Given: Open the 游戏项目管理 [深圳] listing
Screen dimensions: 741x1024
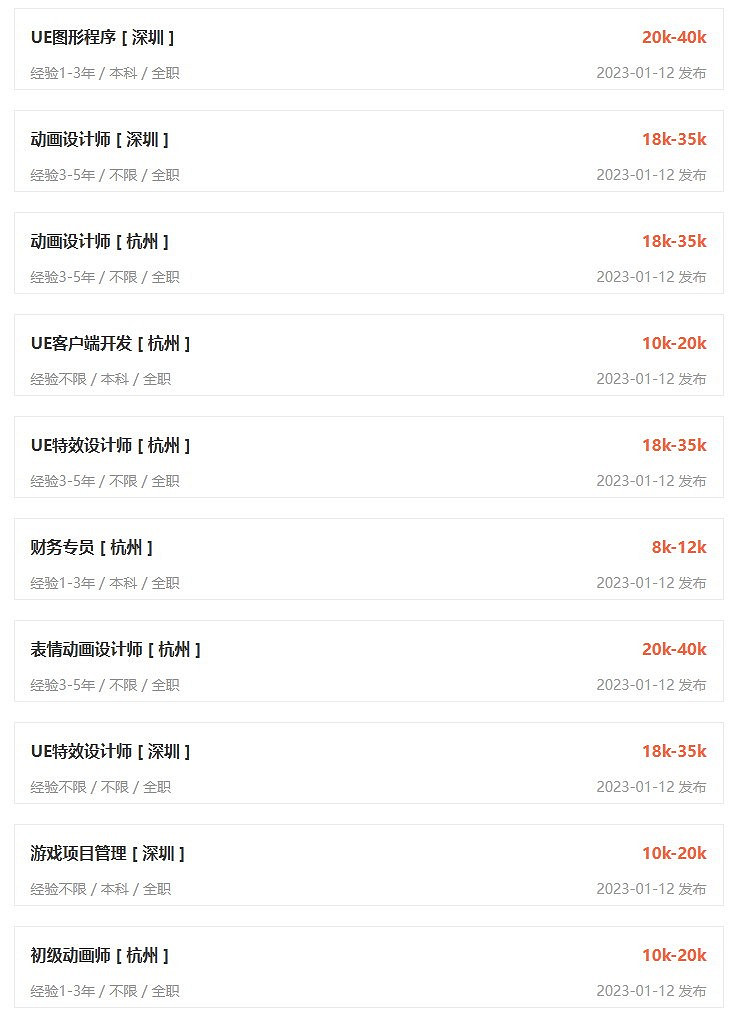Looking at the screenshot, I should pos(108,854).
